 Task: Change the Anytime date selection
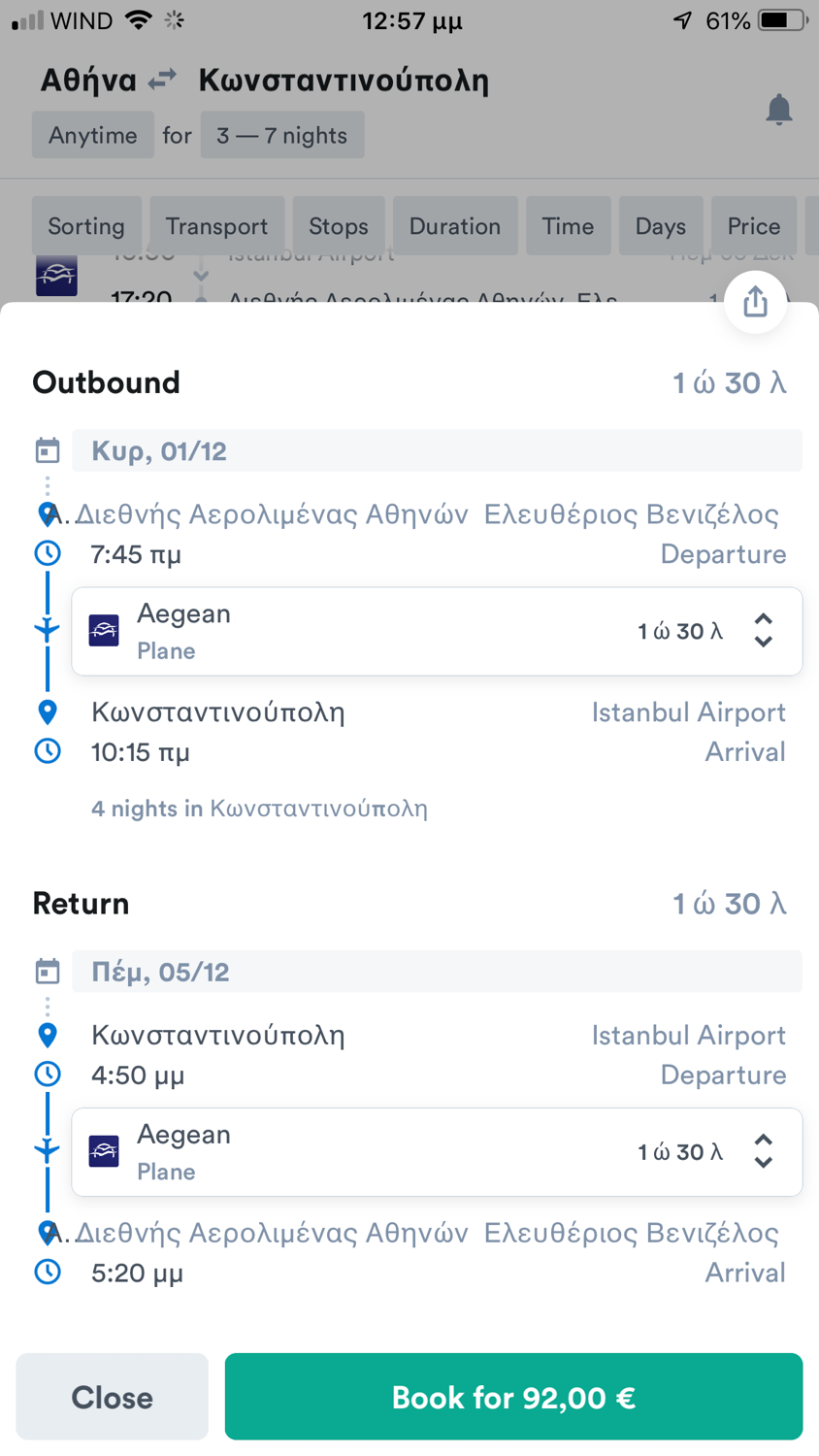click(x=93, y=135)
